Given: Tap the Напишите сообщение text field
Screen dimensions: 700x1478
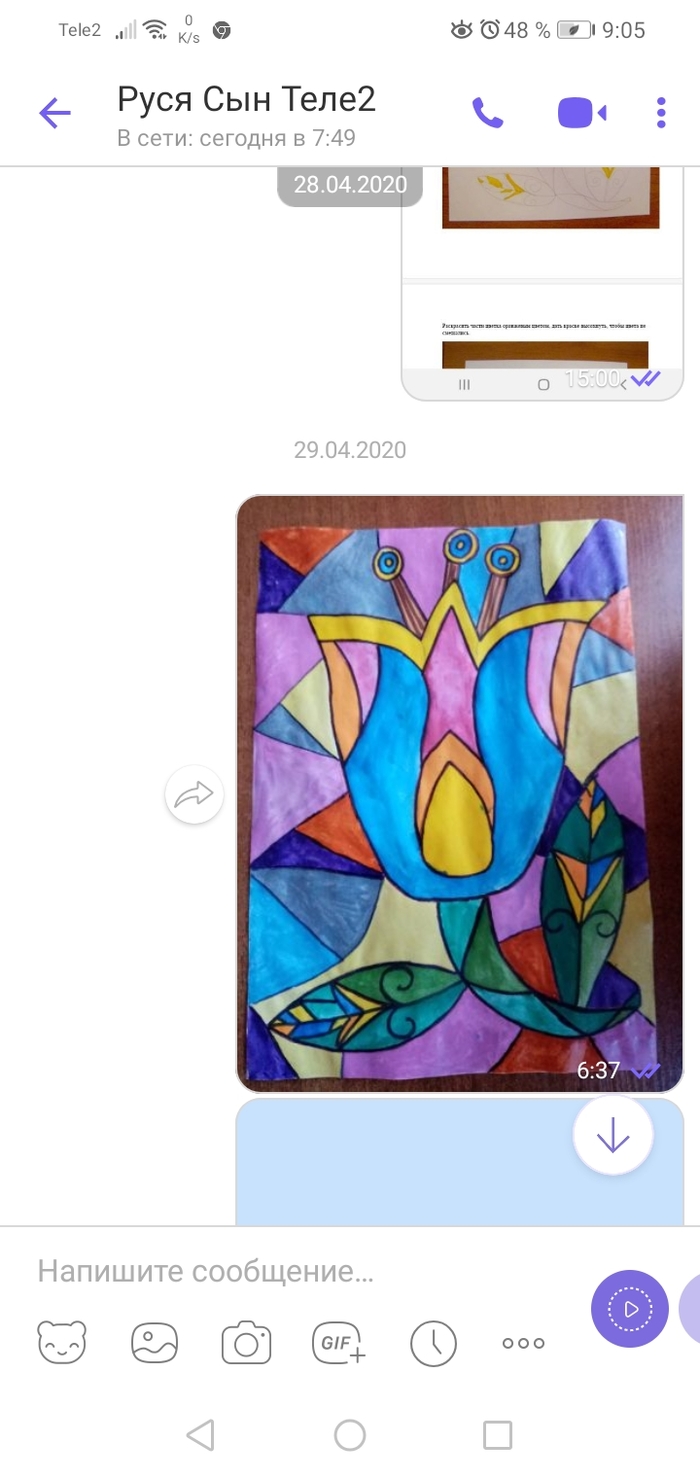Looking at the screenshot, I should (x=300, y=1272).
